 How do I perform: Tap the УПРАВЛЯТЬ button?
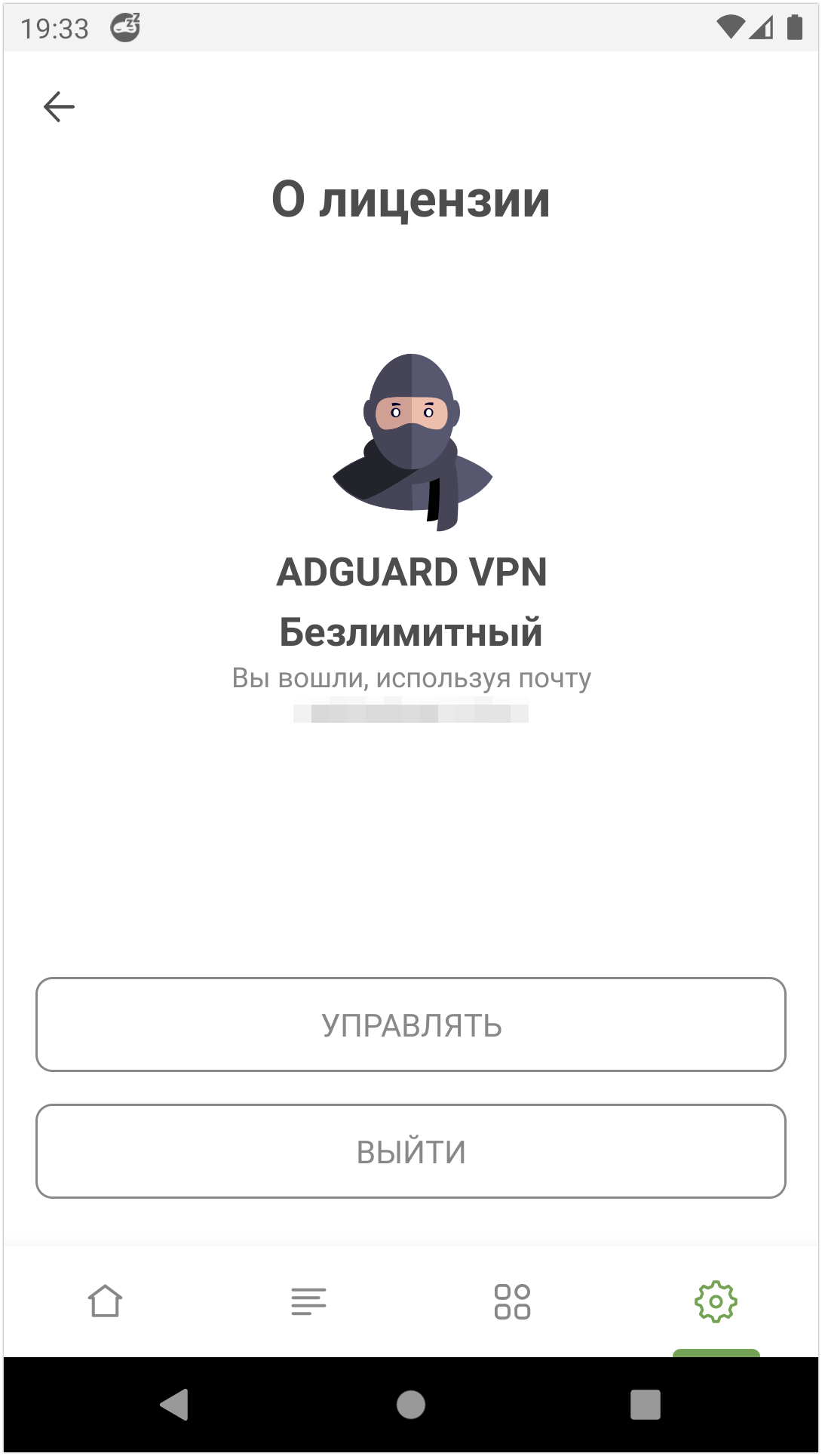411,1024
